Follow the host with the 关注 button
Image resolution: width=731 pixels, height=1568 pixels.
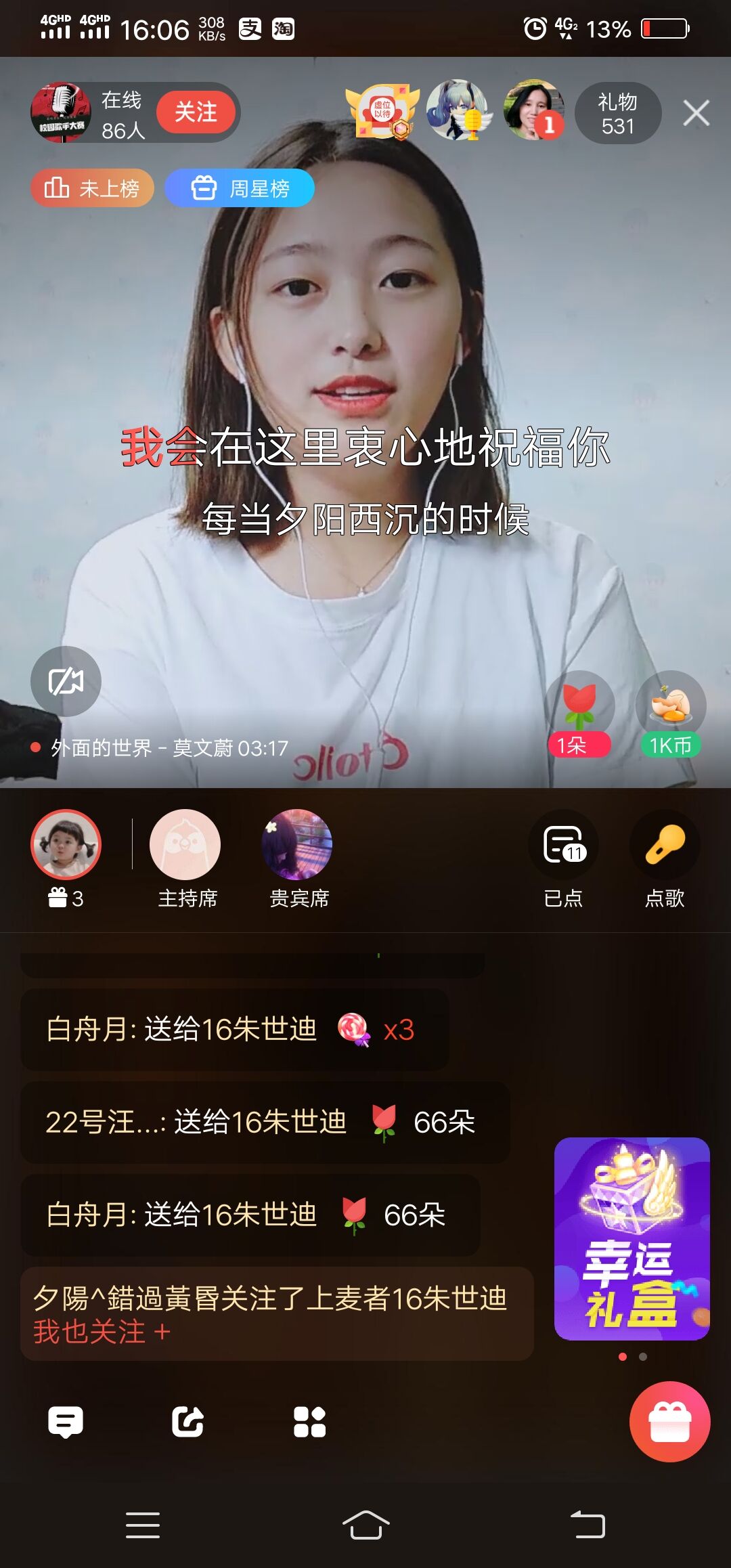pos(196,112)
